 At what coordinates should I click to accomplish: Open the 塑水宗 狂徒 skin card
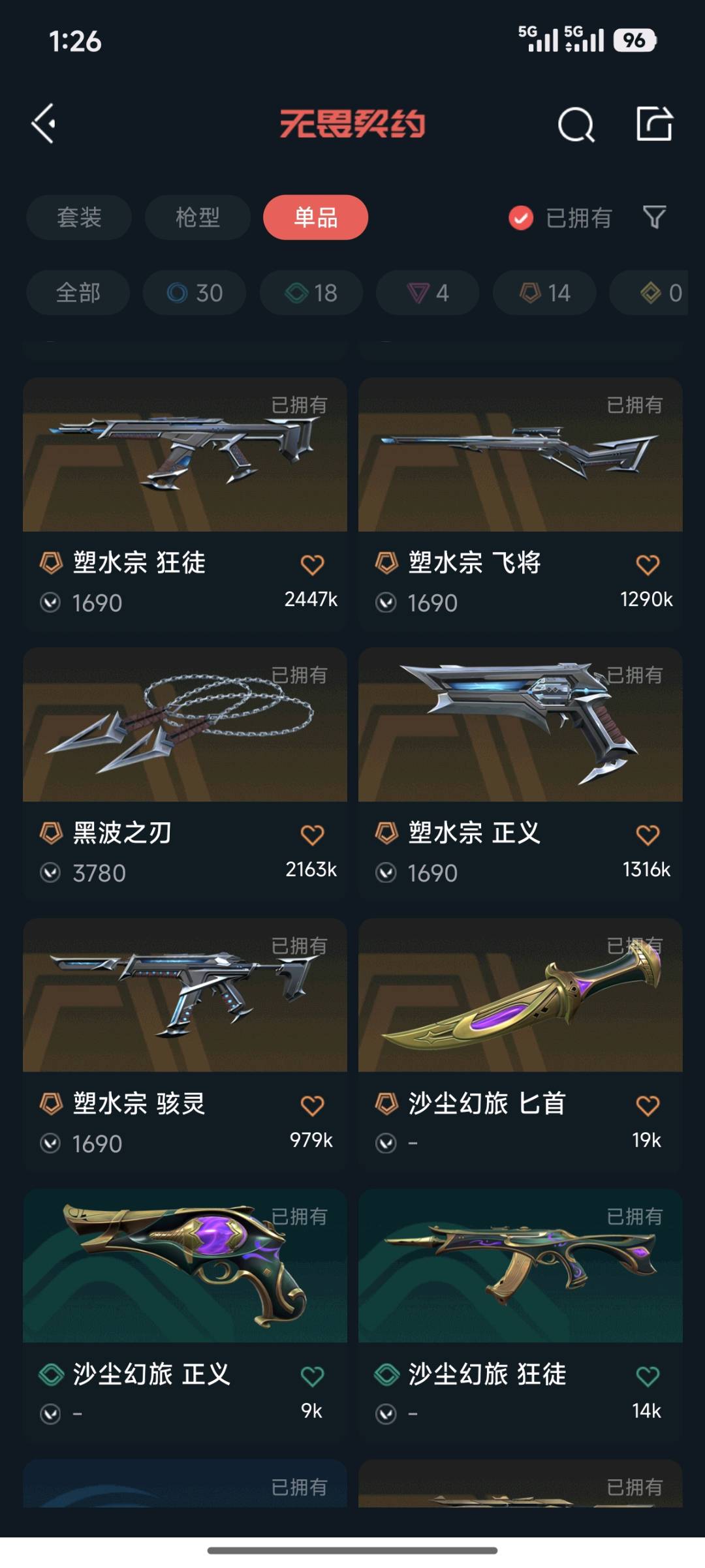[185, 503]
